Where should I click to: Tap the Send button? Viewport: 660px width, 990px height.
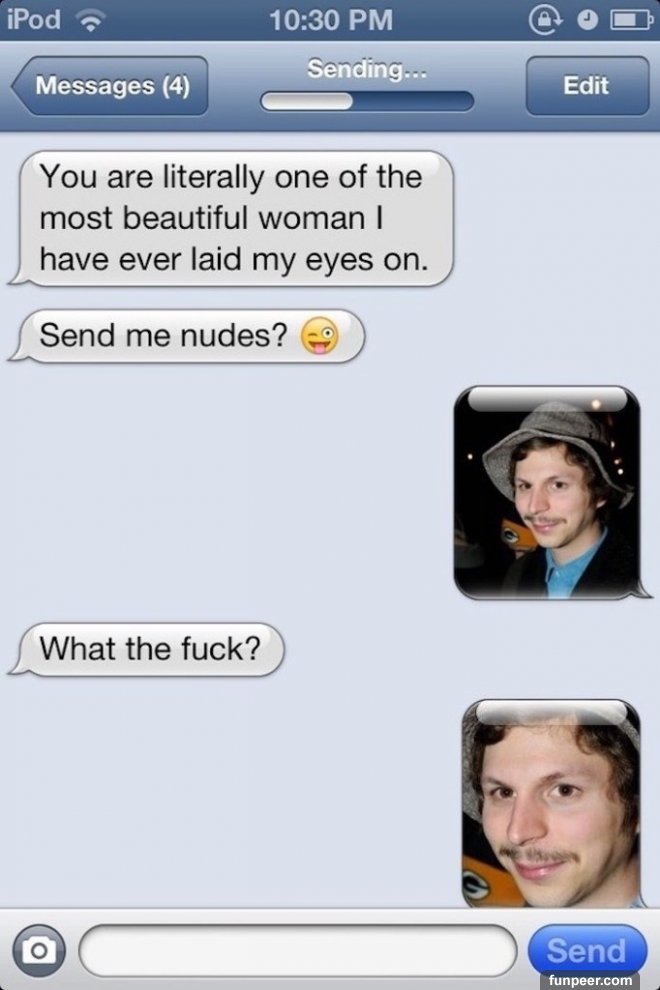(586, 949)
